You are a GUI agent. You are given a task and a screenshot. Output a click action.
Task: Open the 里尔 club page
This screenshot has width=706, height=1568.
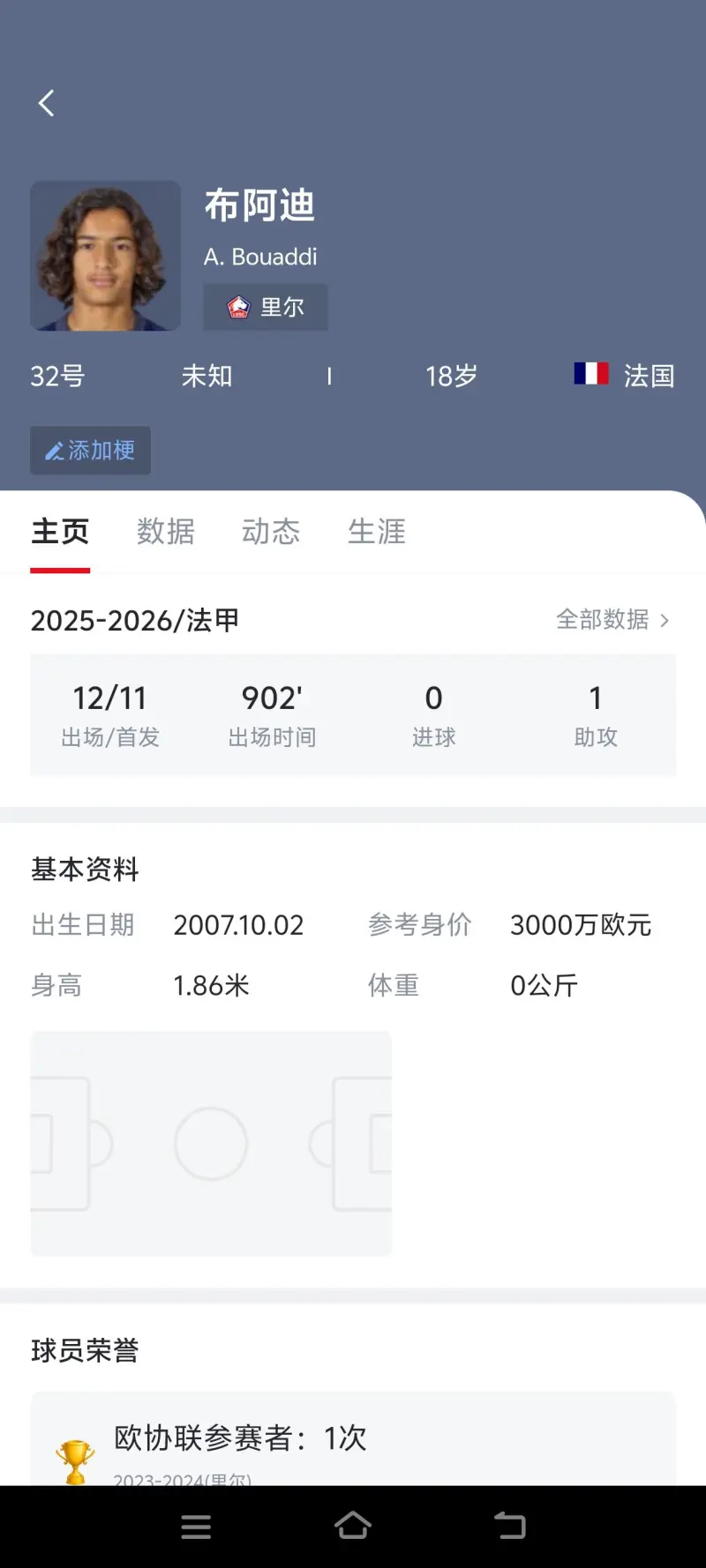tap(266, 307)
